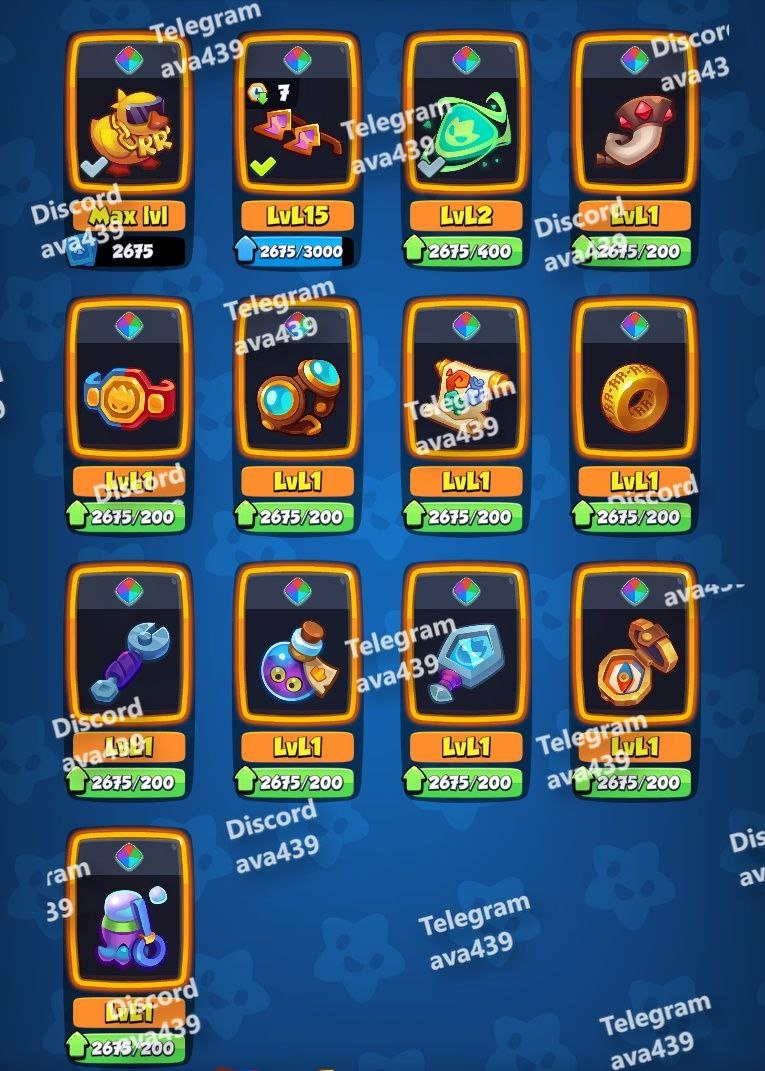Open the purple wrench item card
The width and height of the screenshot is (765, 1071).
[x=128, y=658]
